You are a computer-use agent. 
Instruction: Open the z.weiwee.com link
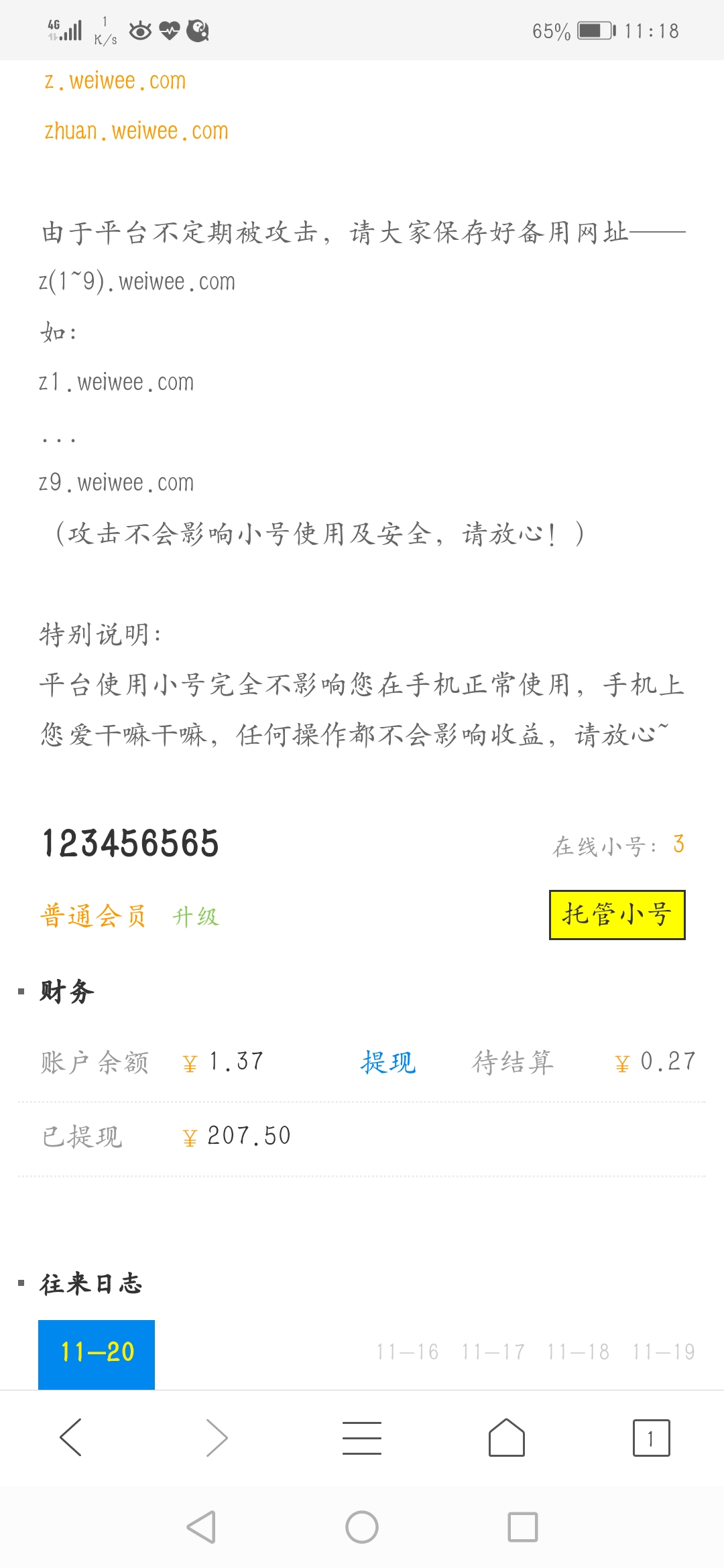(115, 81)
